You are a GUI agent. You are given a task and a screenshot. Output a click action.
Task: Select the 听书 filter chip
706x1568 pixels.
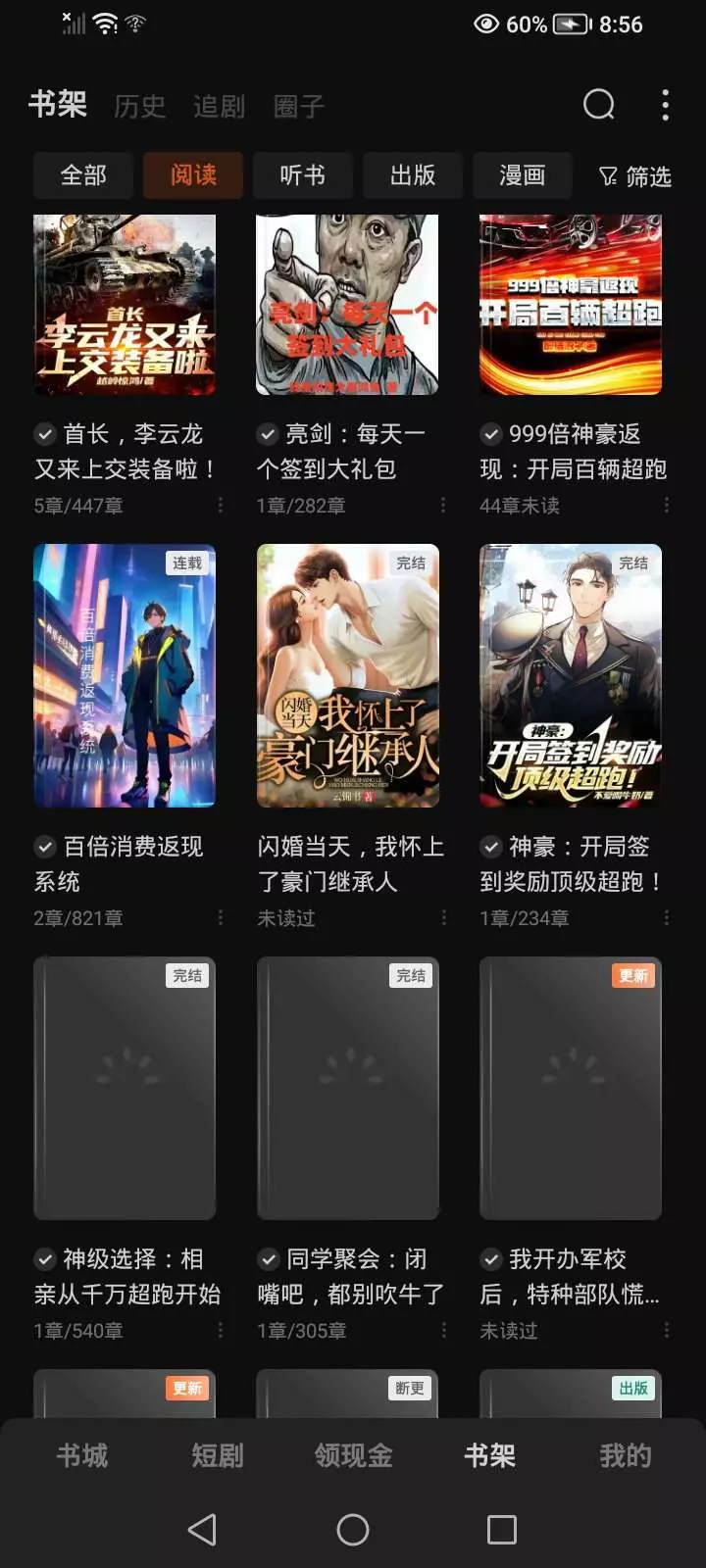[x=302, y=175]
